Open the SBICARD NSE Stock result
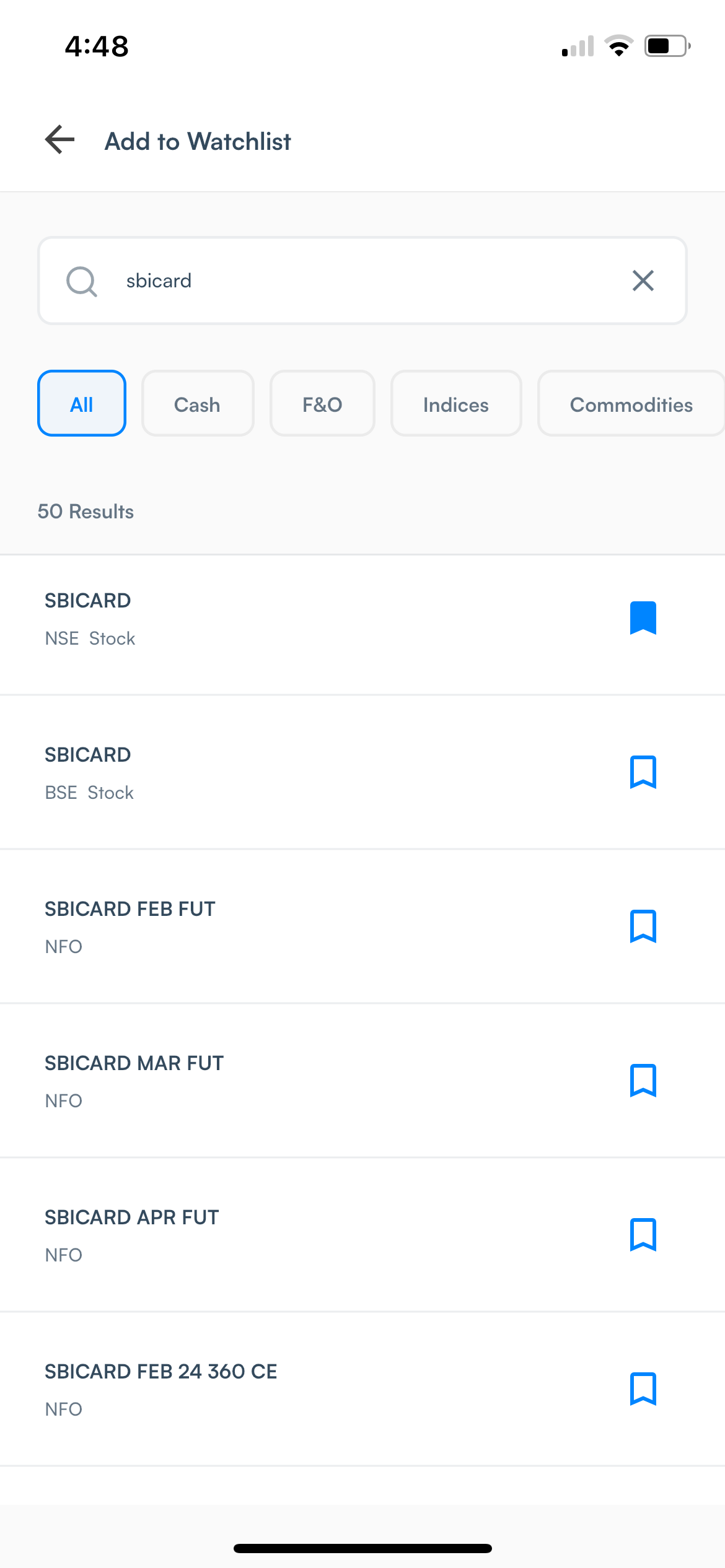Image resolution: width=725 pixels, height=1568 pixels. pos(362,625)
